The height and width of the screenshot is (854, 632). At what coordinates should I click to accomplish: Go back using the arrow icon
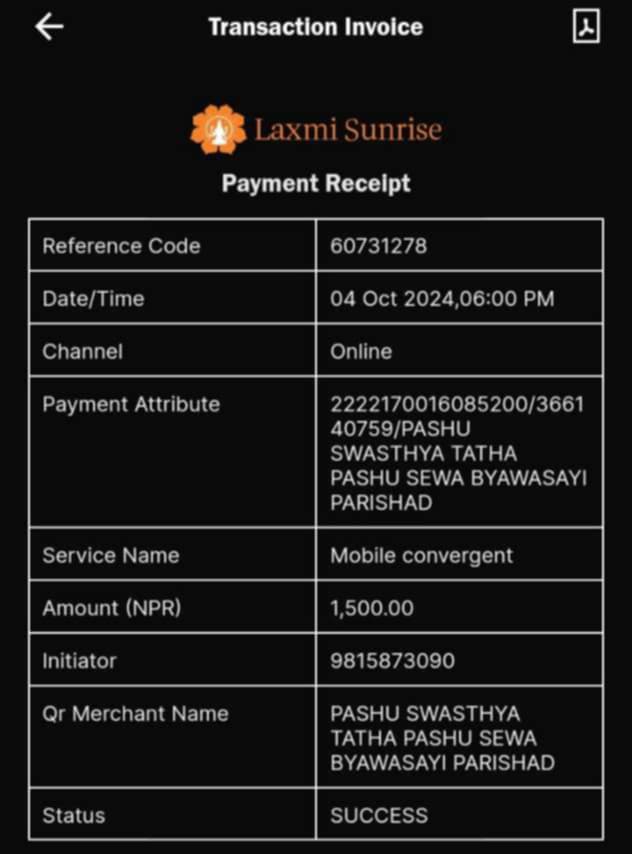(x=49, y=27)
